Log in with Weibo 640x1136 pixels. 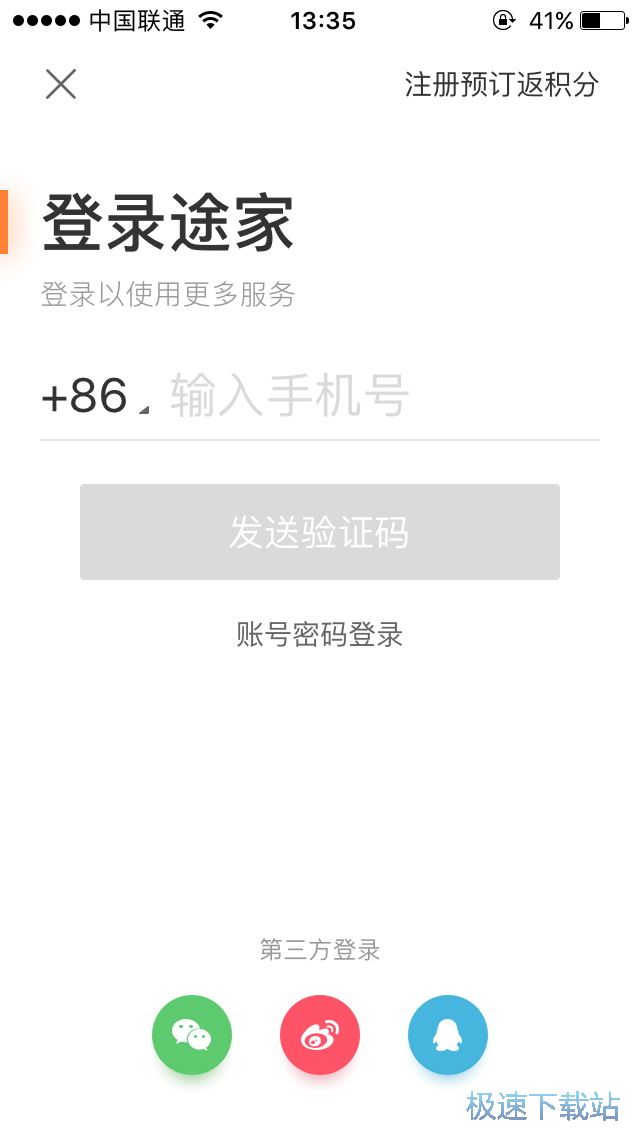tap(320, 1035)
